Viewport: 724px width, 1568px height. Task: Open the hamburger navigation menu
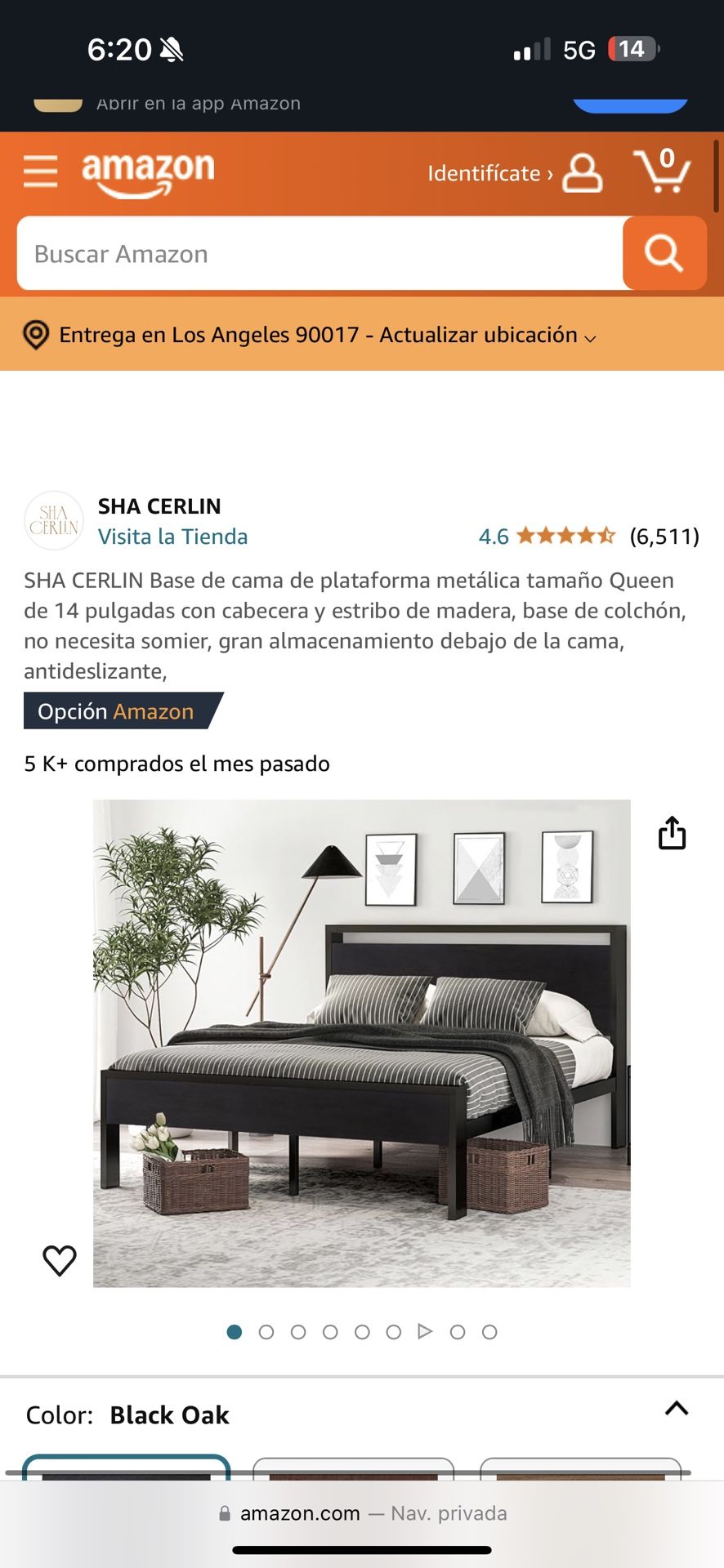[40, 172]
